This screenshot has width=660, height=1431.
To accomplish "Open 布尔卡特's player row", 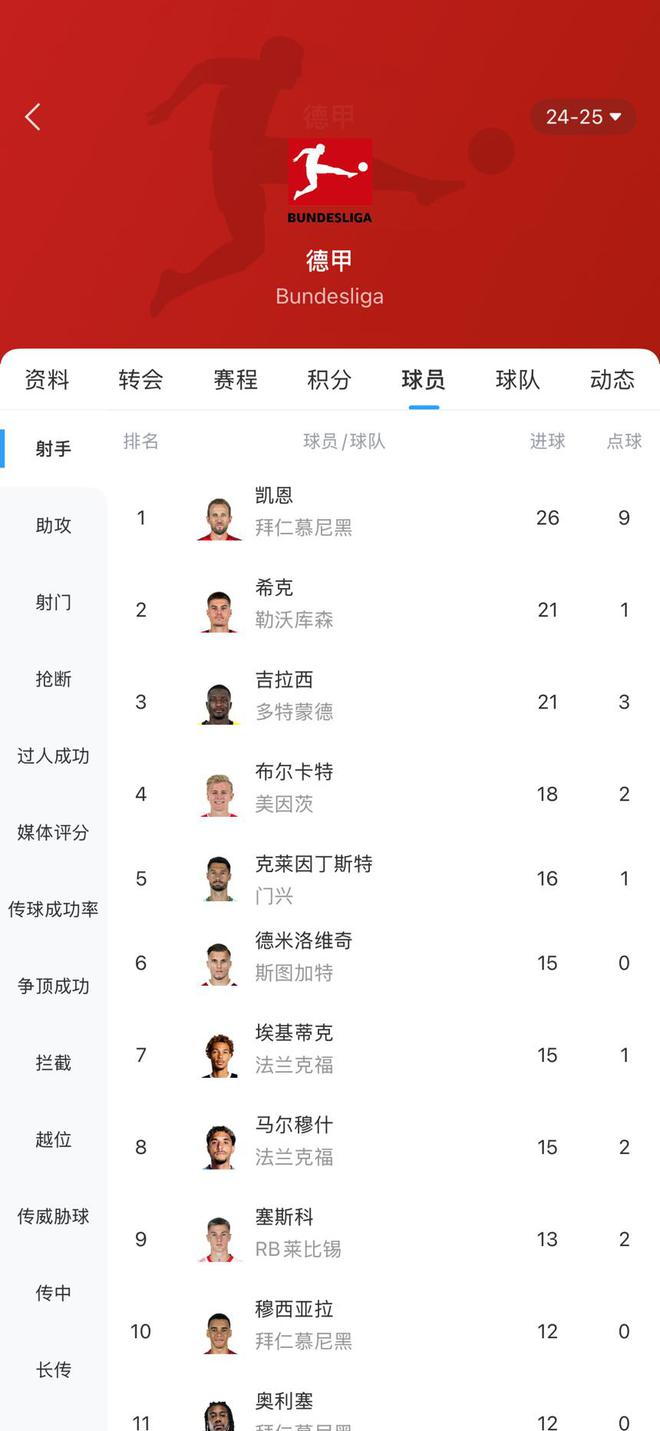I will [x=380, y=794].
